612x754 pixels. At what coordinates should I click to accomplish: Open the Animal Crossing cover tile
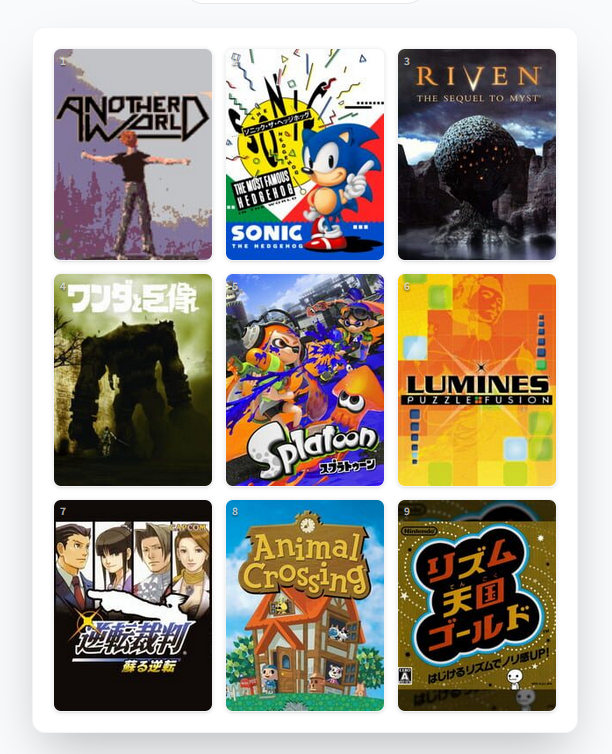tap(305, 606)
